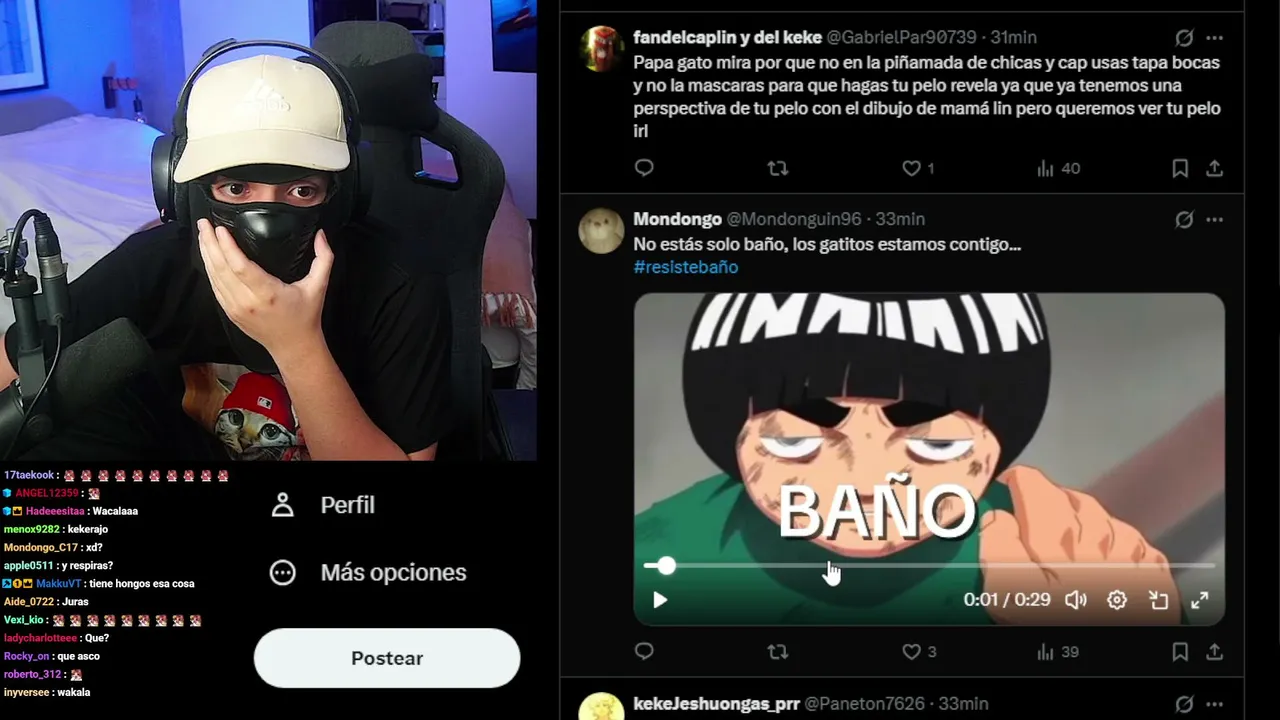The image size is (1280, 720).
Task: Open Mondongo's profile avatar
Action: [602, 231]
